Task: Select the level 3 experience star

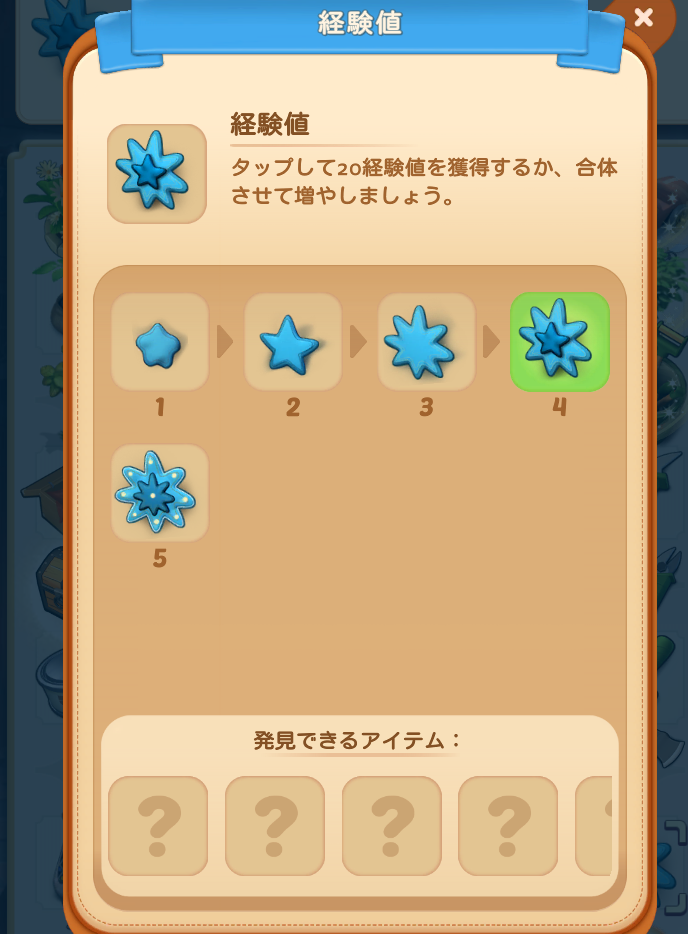Action: [x=426, y=342]
